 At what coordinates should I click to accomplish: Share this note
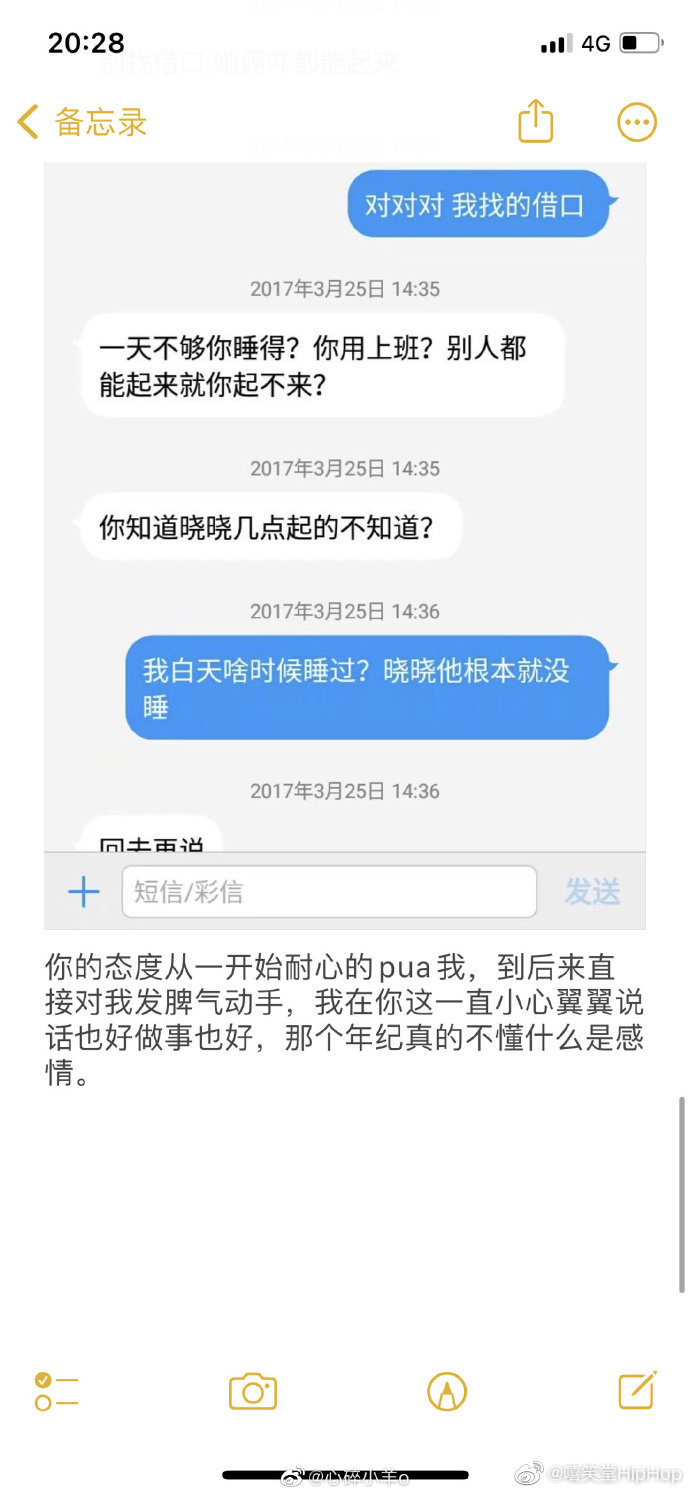(535, 121)
